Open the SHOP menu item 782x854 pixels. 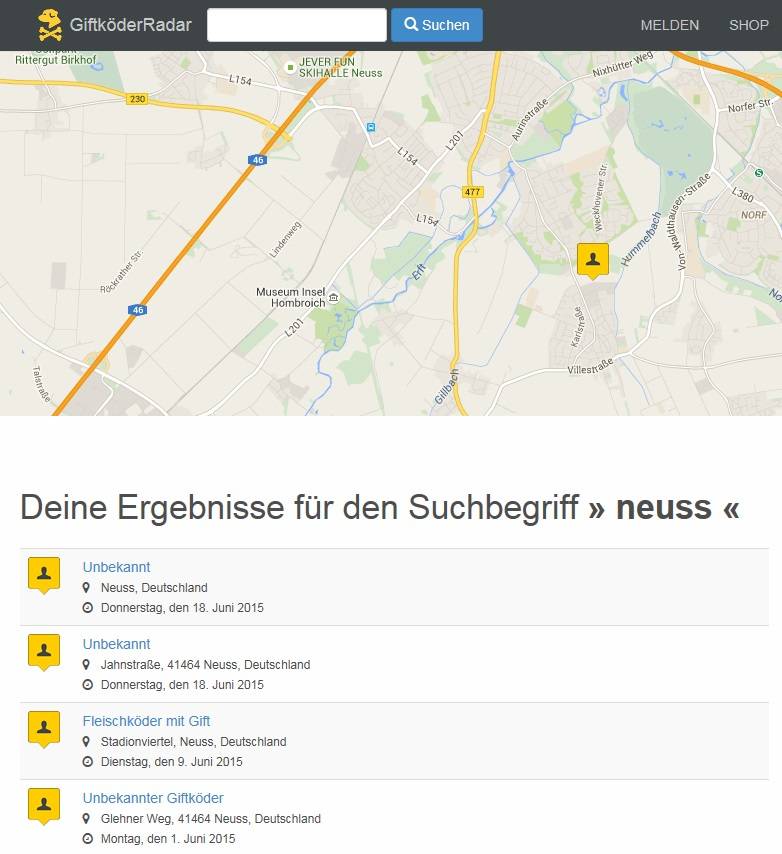(749, 25)
